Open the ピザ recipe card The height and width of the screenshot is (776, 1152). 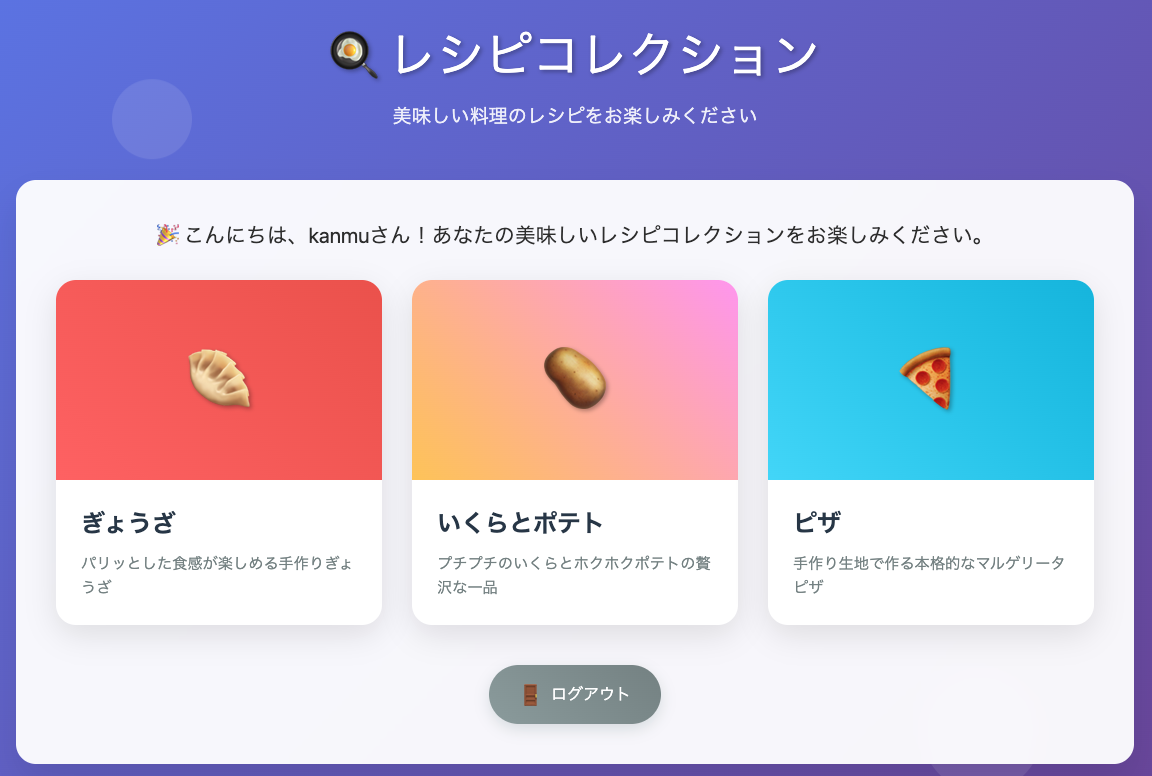click(x=931, y=452)
